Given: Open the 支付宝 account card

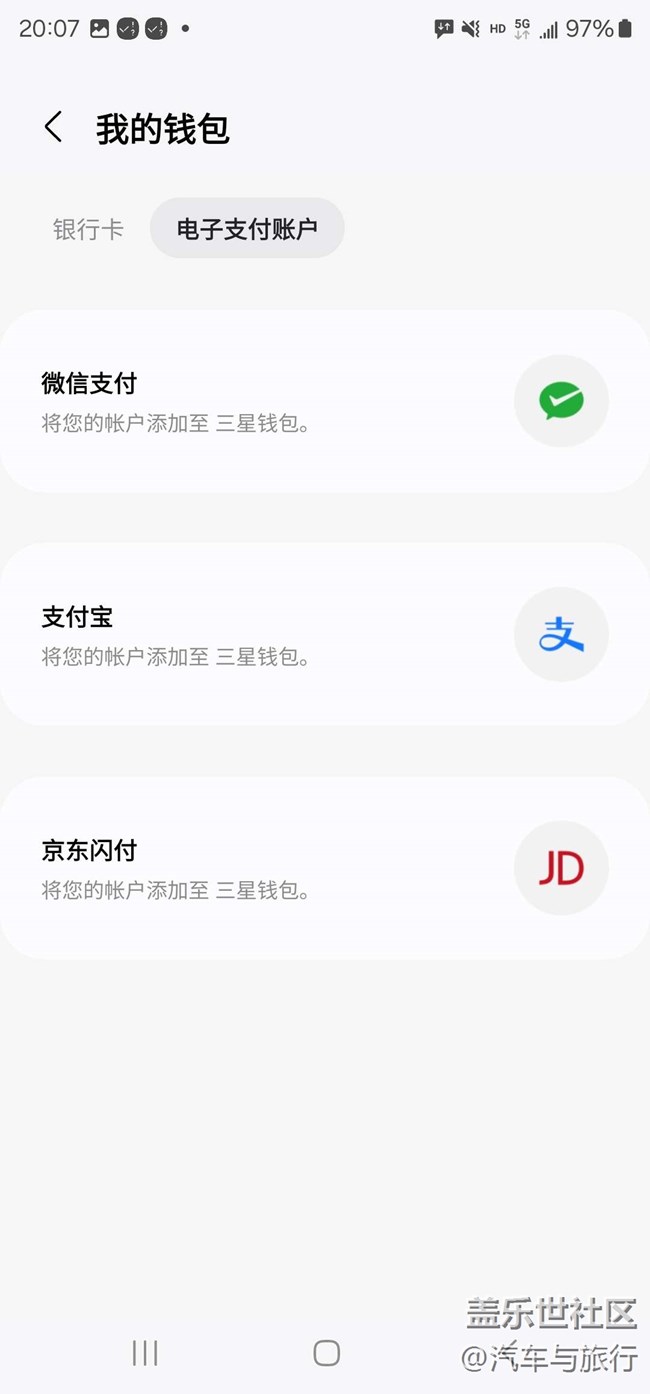Looking at the screenshot, I should (324, 634).
